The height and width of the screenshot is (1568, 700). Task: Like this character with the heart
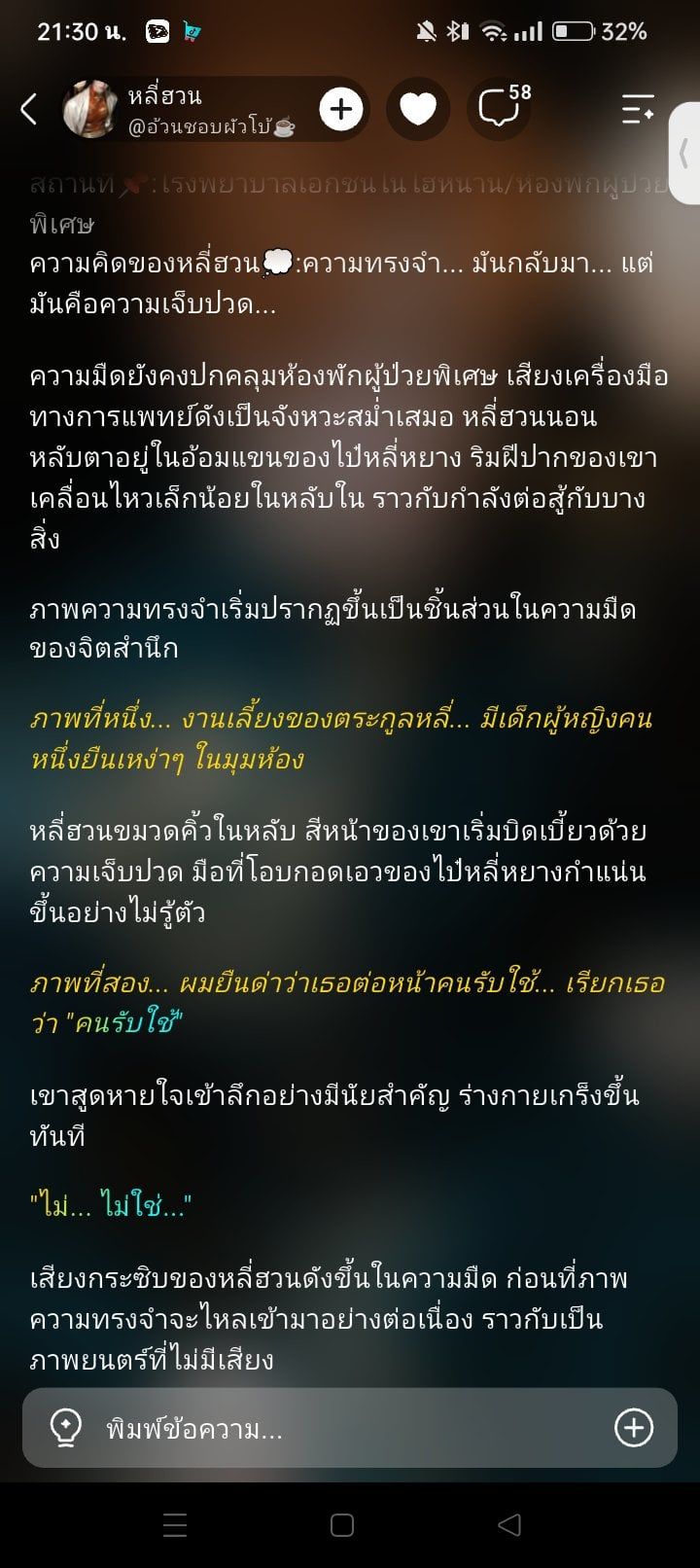[x=418, y=110]
